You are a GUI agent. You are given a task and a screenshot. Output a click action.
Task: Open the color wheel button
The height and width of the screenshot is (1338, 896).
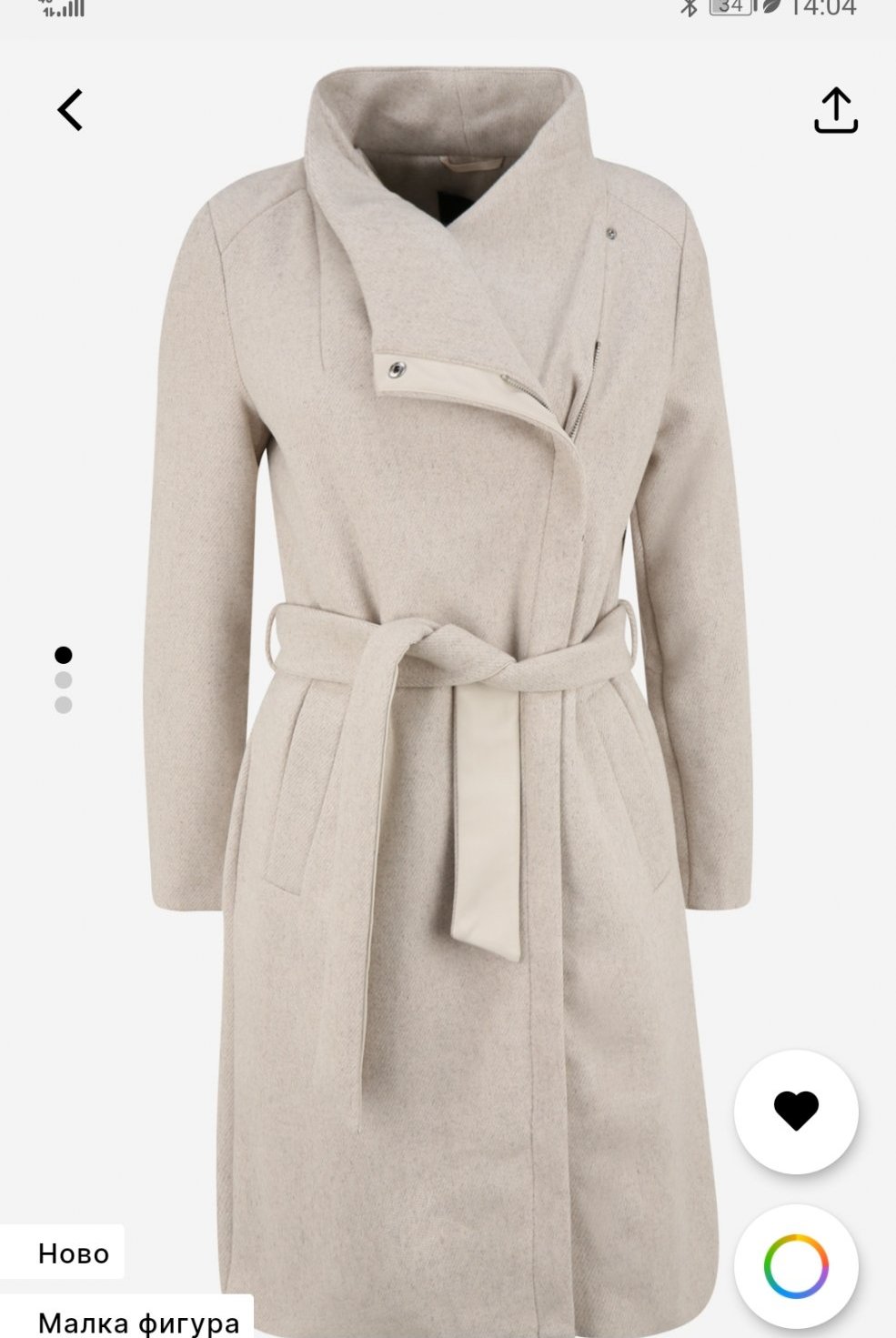tap(796, 1266)
